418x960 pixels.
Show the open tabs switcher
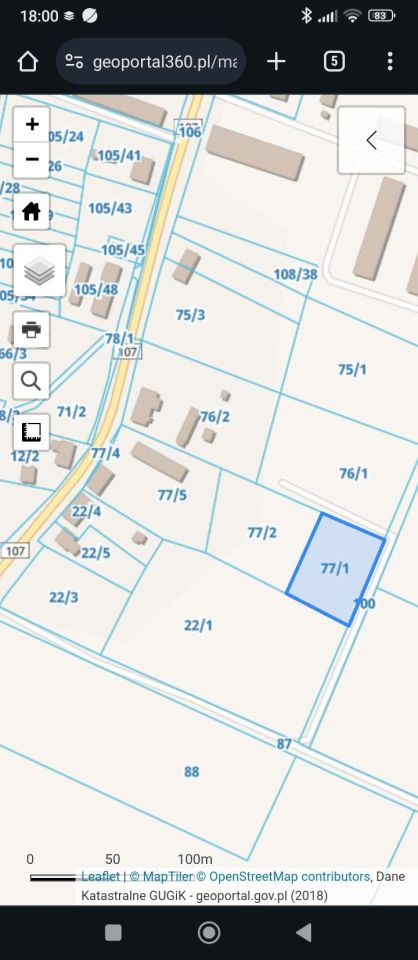334,61
